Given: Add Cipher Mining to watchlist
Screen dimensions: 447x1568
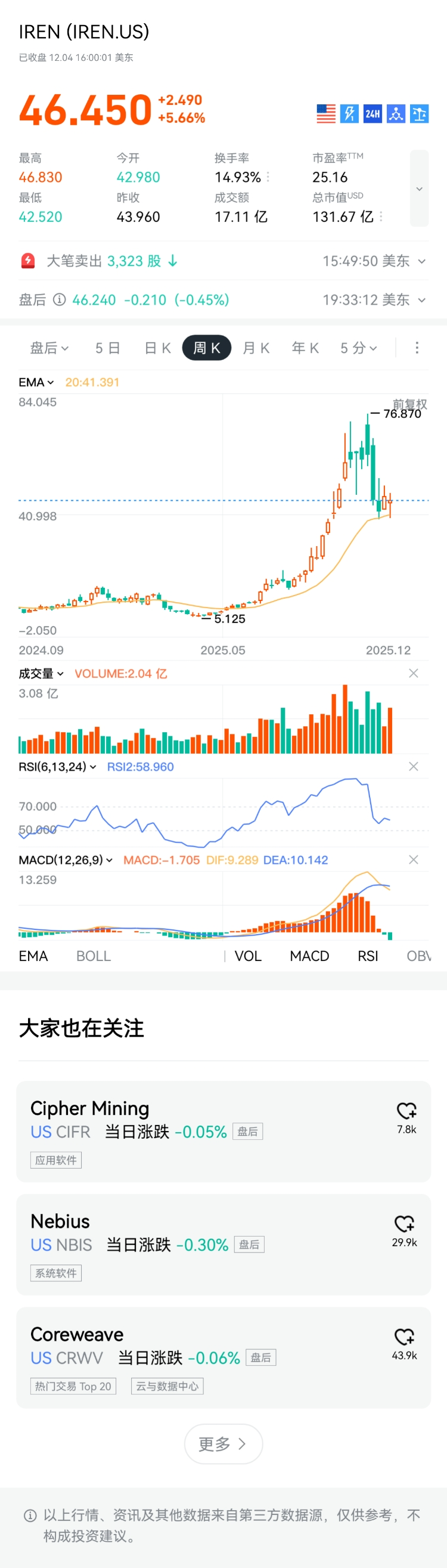Looking at the screenshot, I should tap(406, 1111).
